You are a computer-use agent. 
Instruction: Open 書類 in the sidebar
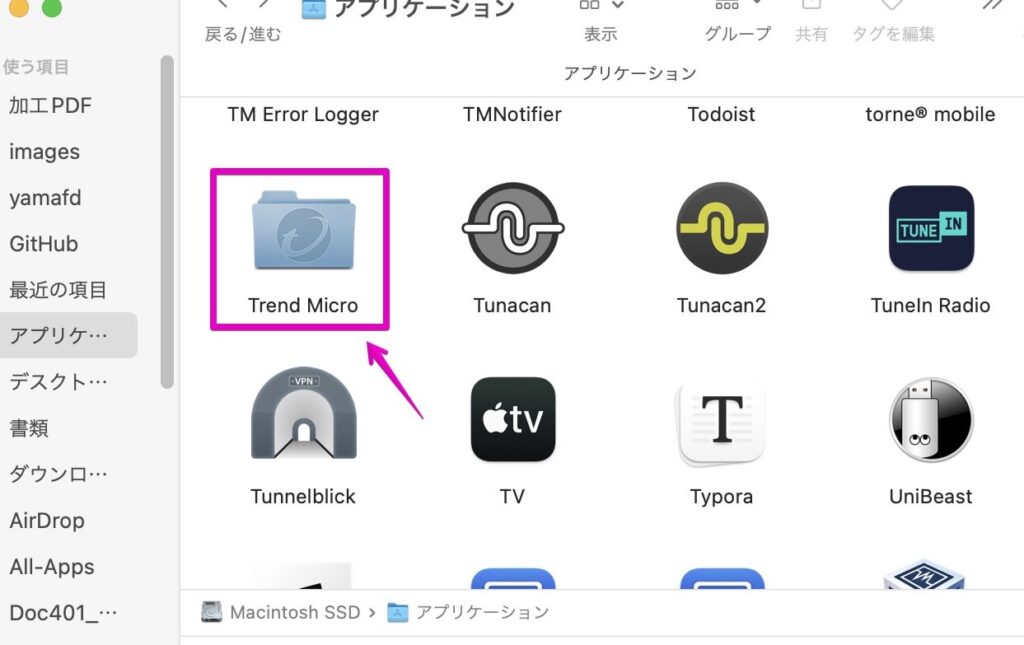29,428
